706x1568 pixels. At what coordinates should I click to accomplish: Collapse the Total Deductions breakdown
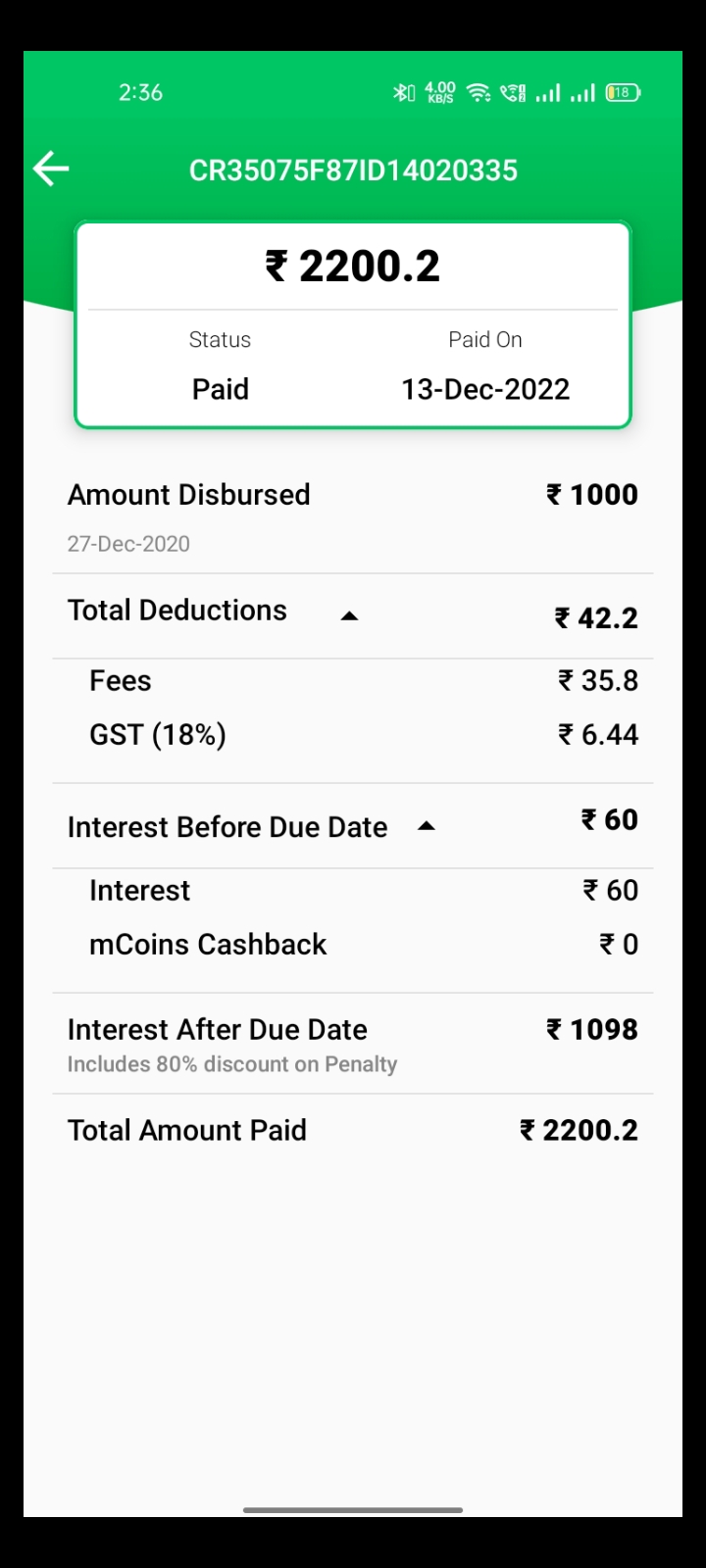[x=349, y=615]
